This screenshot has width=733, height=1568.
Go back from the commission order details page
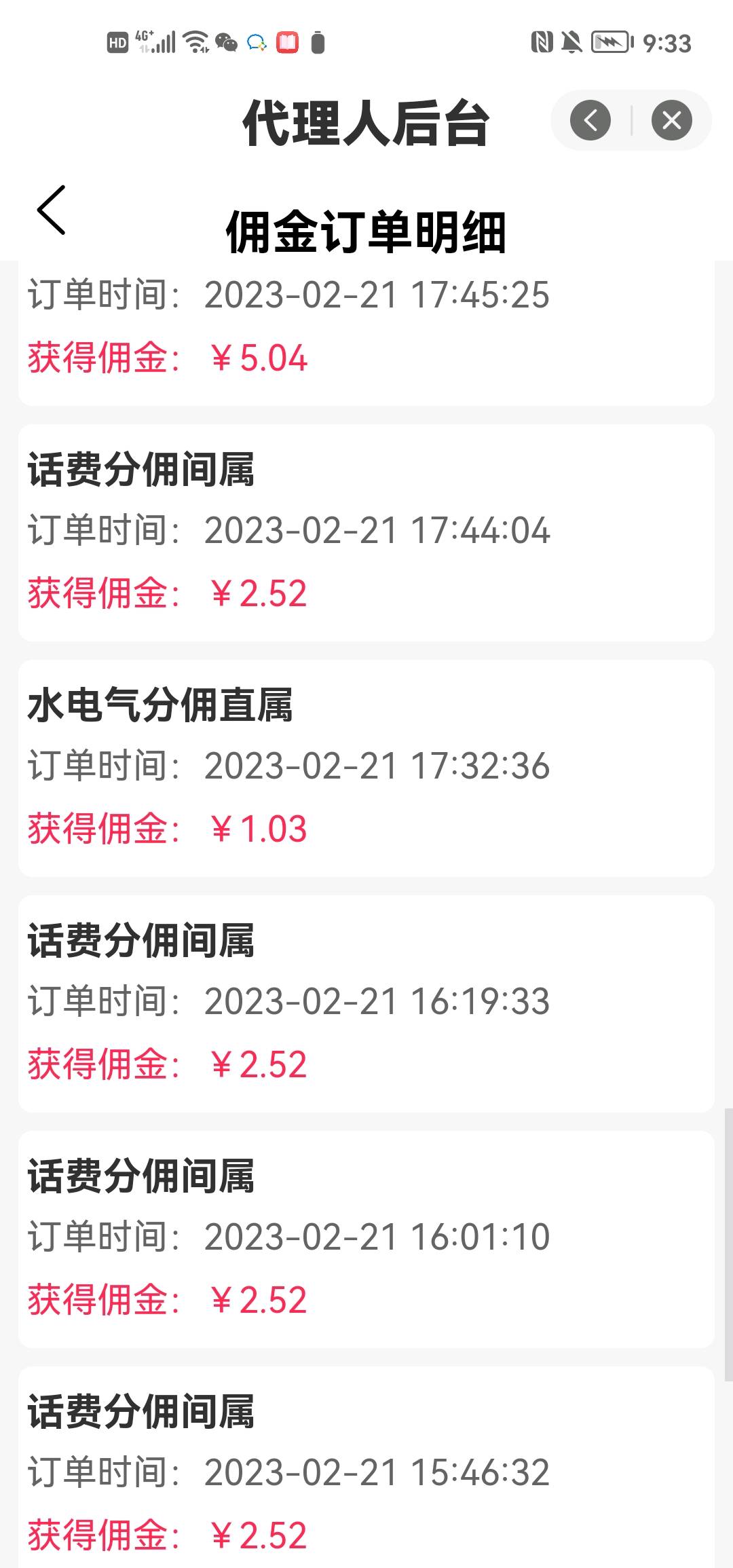pos(52,210)
